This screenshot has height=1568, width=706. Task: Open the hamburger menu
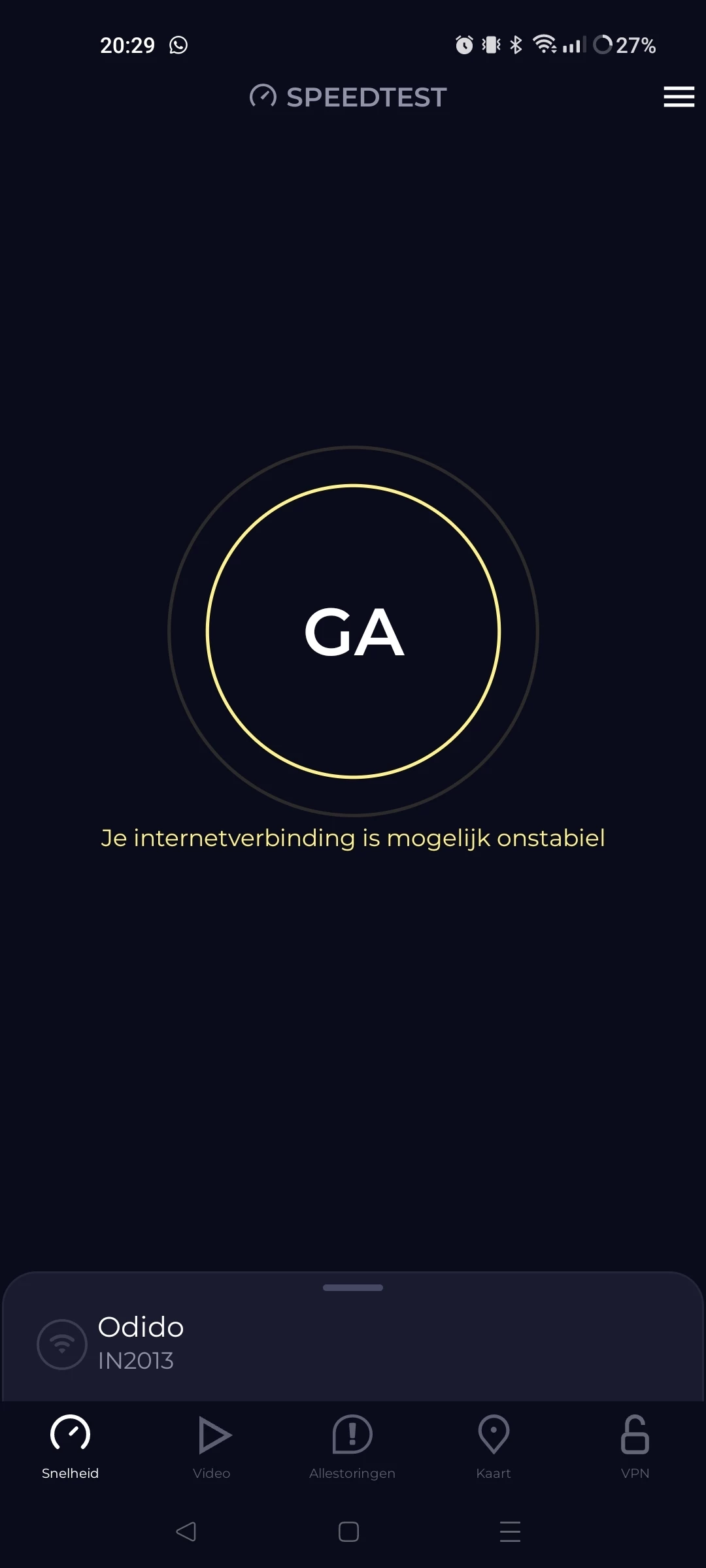(x=679, y=97)
